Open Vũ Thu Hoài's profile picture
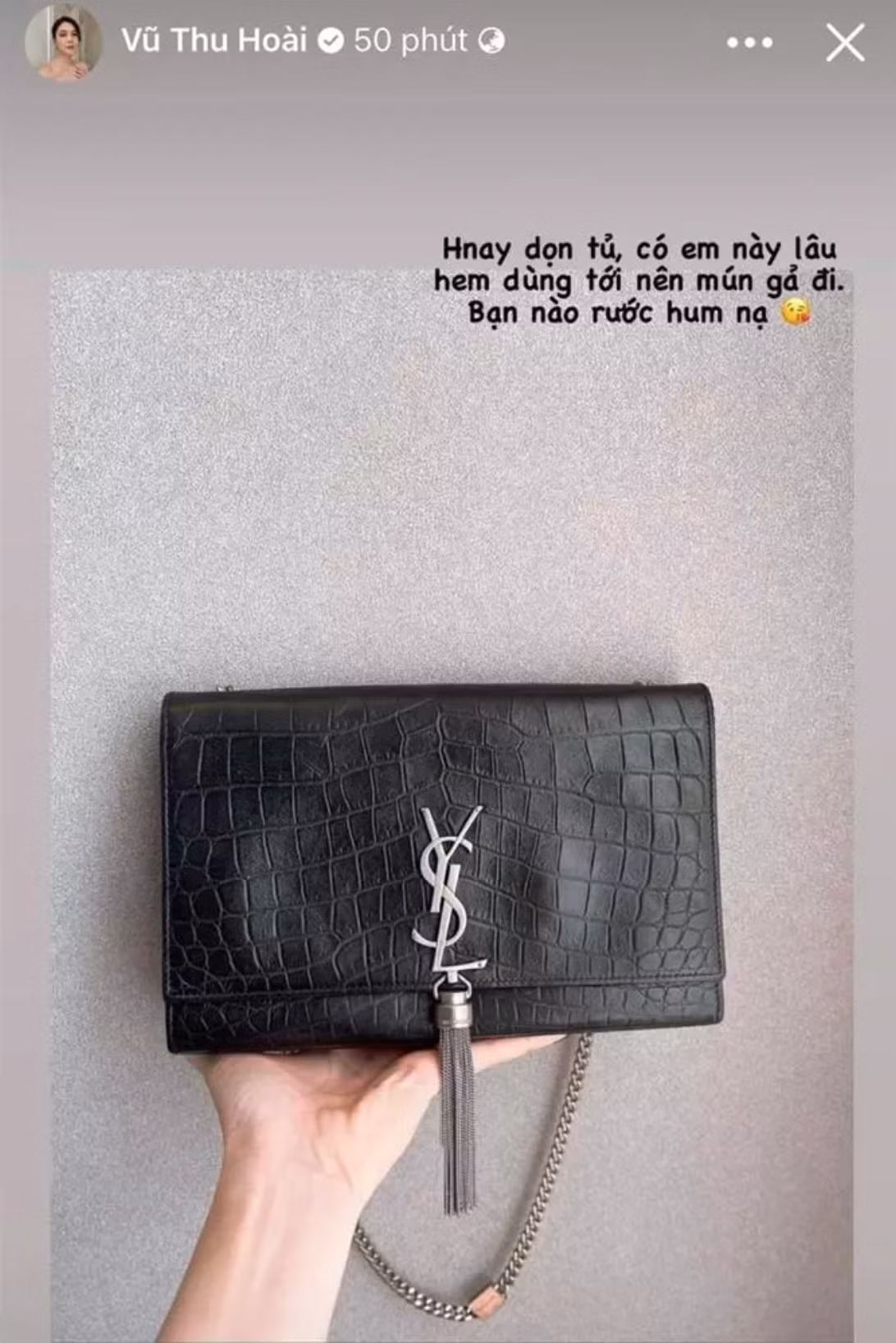 point(63,43)
